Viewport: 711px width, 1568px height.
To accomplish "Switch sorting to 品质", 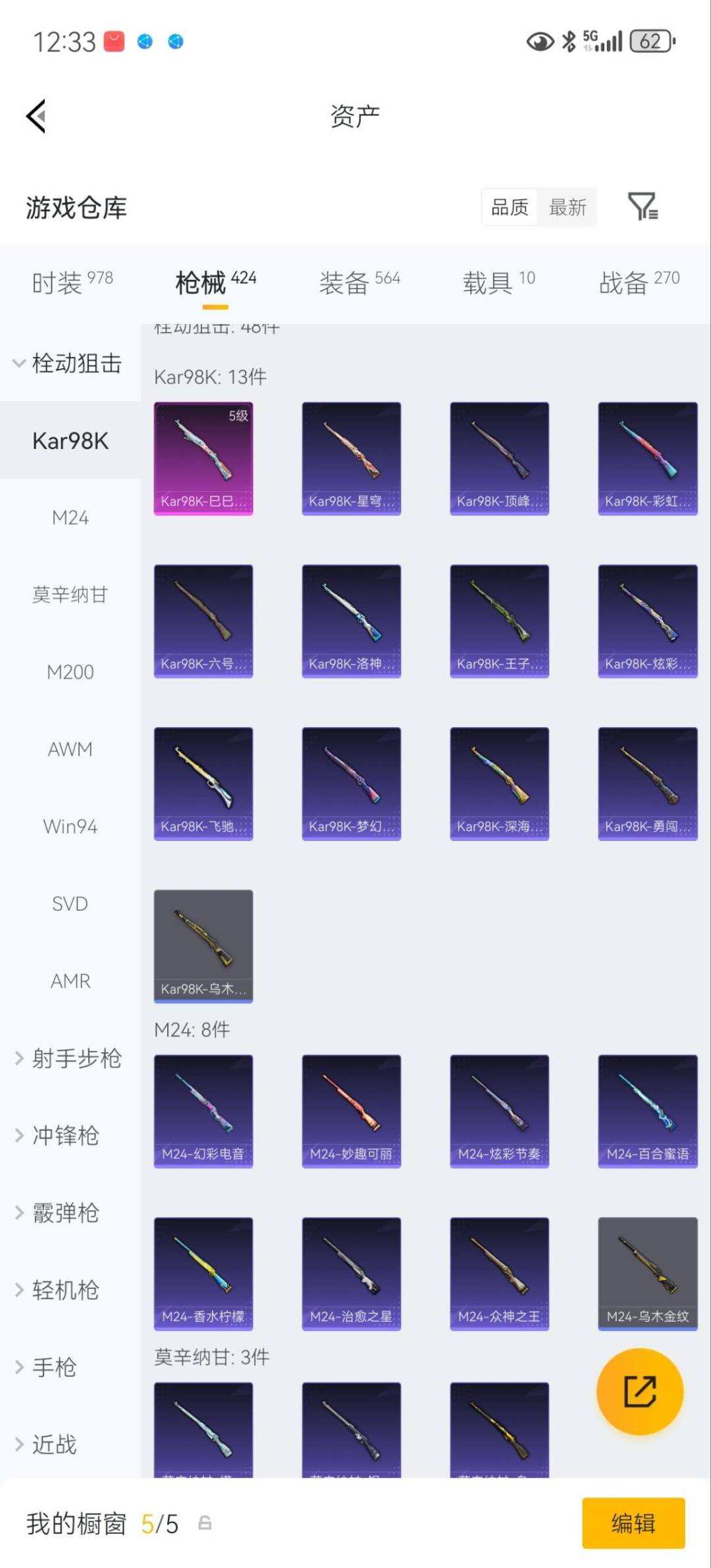I will click(x=509, y=207).
